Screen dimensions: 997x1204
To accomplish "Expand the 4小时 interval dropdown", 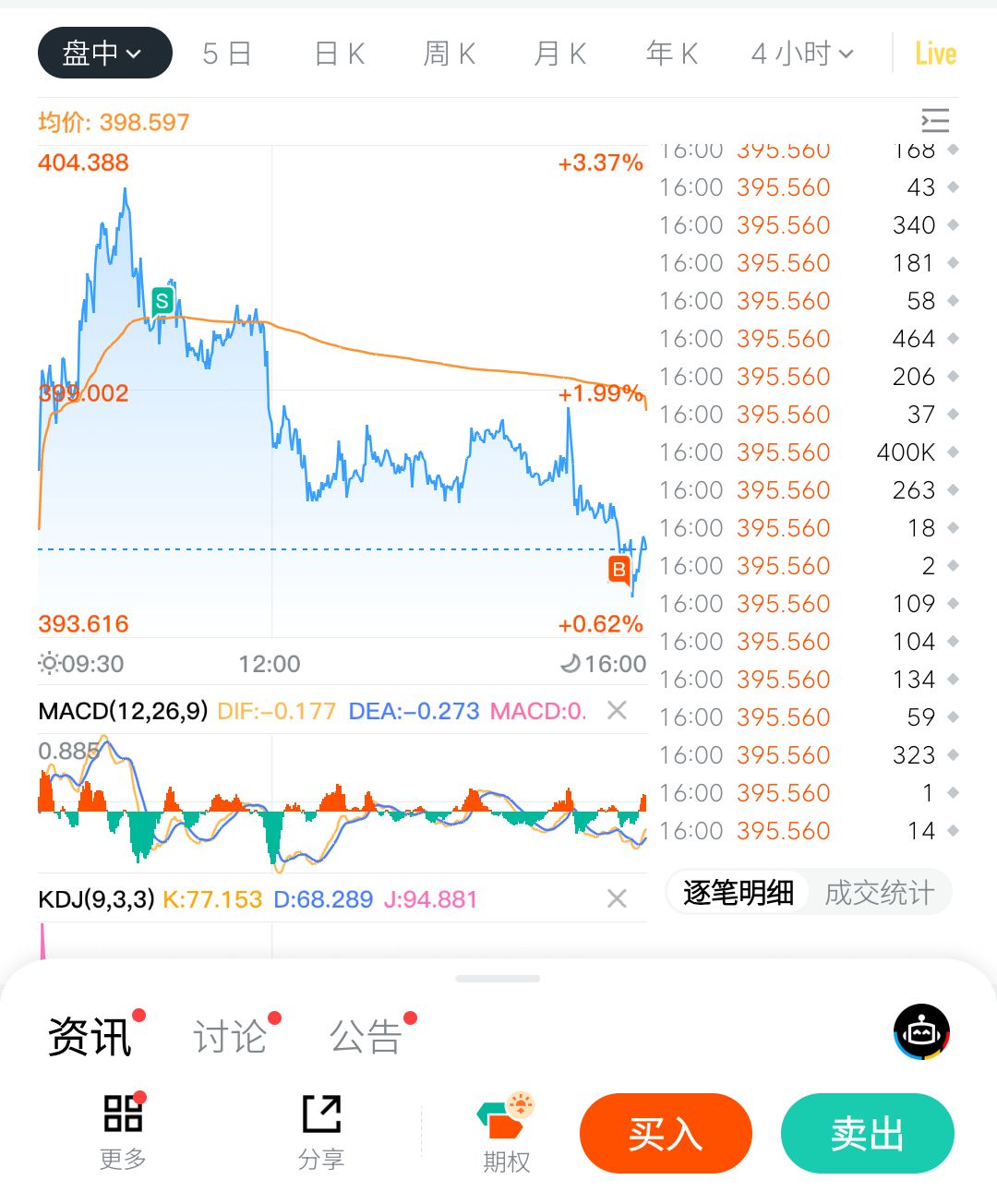I will (x=801, y=54).
